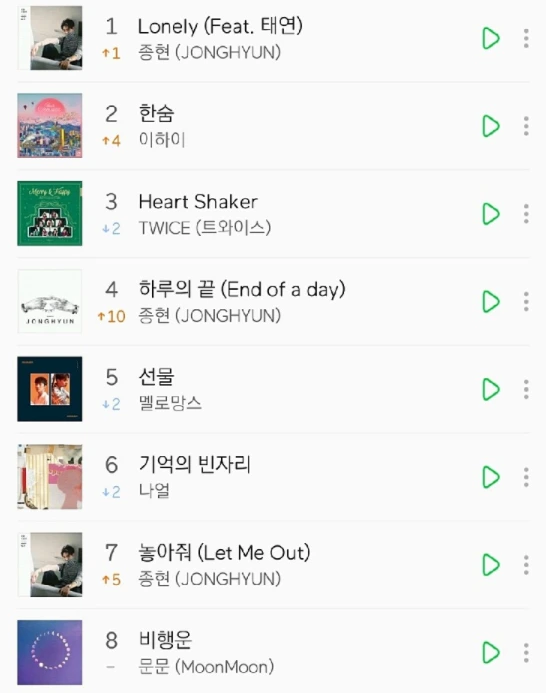Open more options for 한숨
Image resolution: width=546 pixels, height=693 pixels.
526,126
